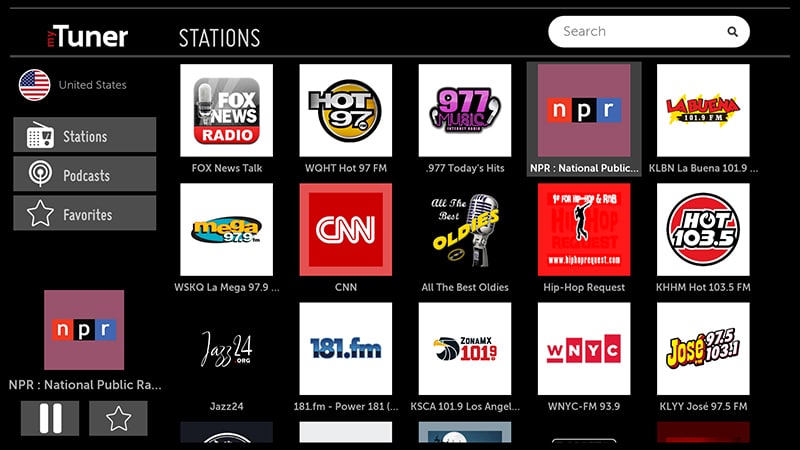Change country from United States

pos(72,85)
